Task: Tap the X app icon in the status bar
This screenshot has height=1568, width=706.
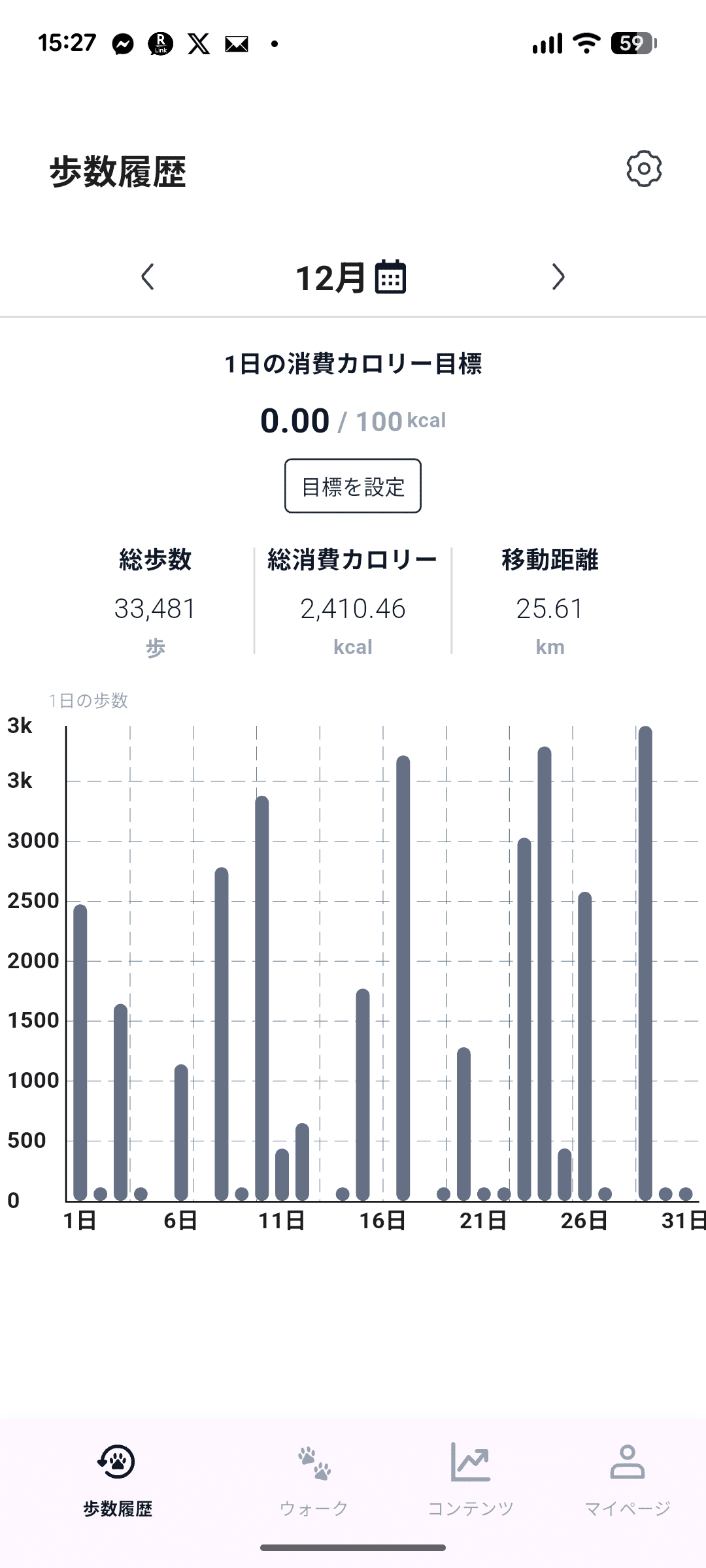Action: pyautogui.click(x=199, y=43)
